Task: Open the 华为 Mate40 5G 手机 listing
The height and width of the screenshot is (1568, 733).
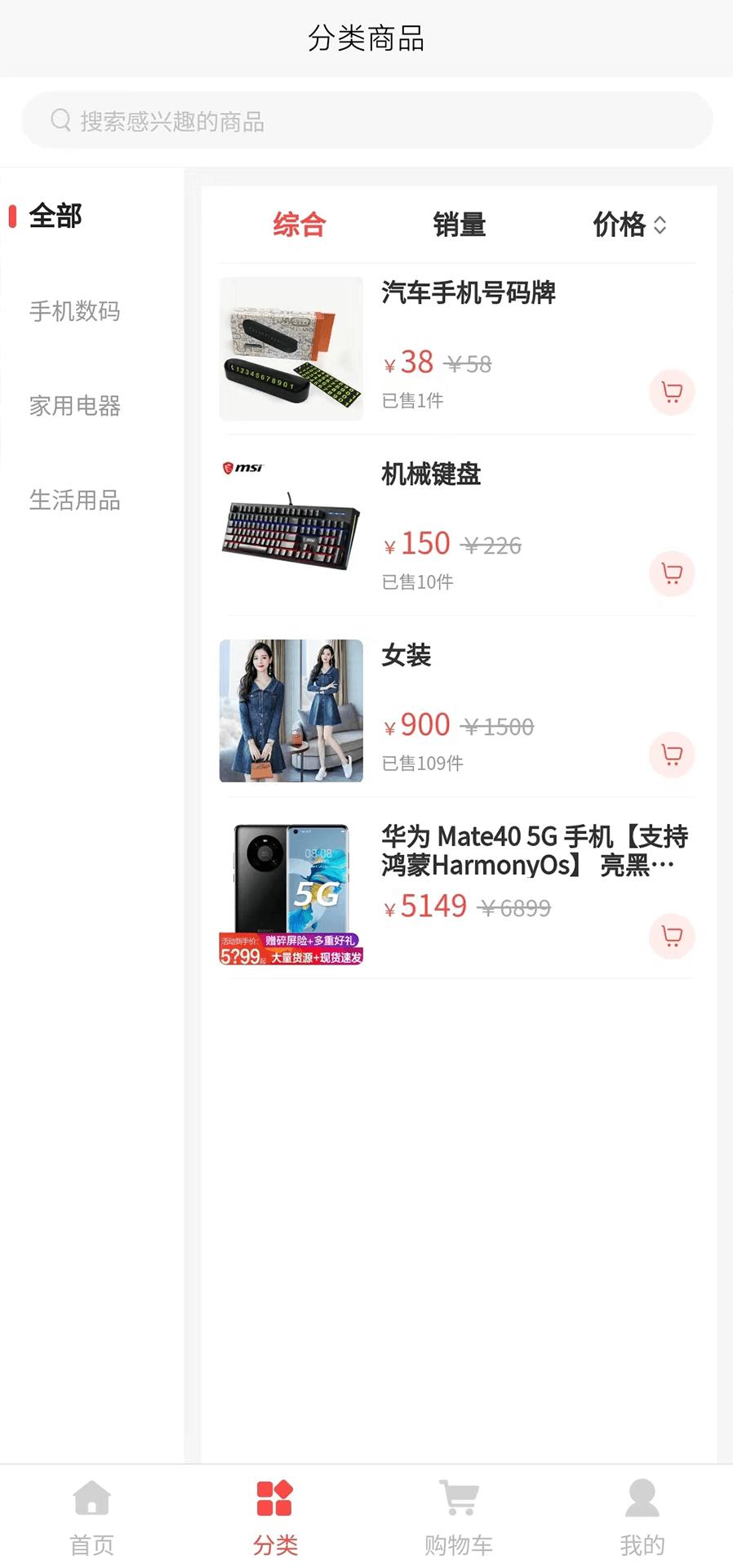Action: click(x=534, y=850)
